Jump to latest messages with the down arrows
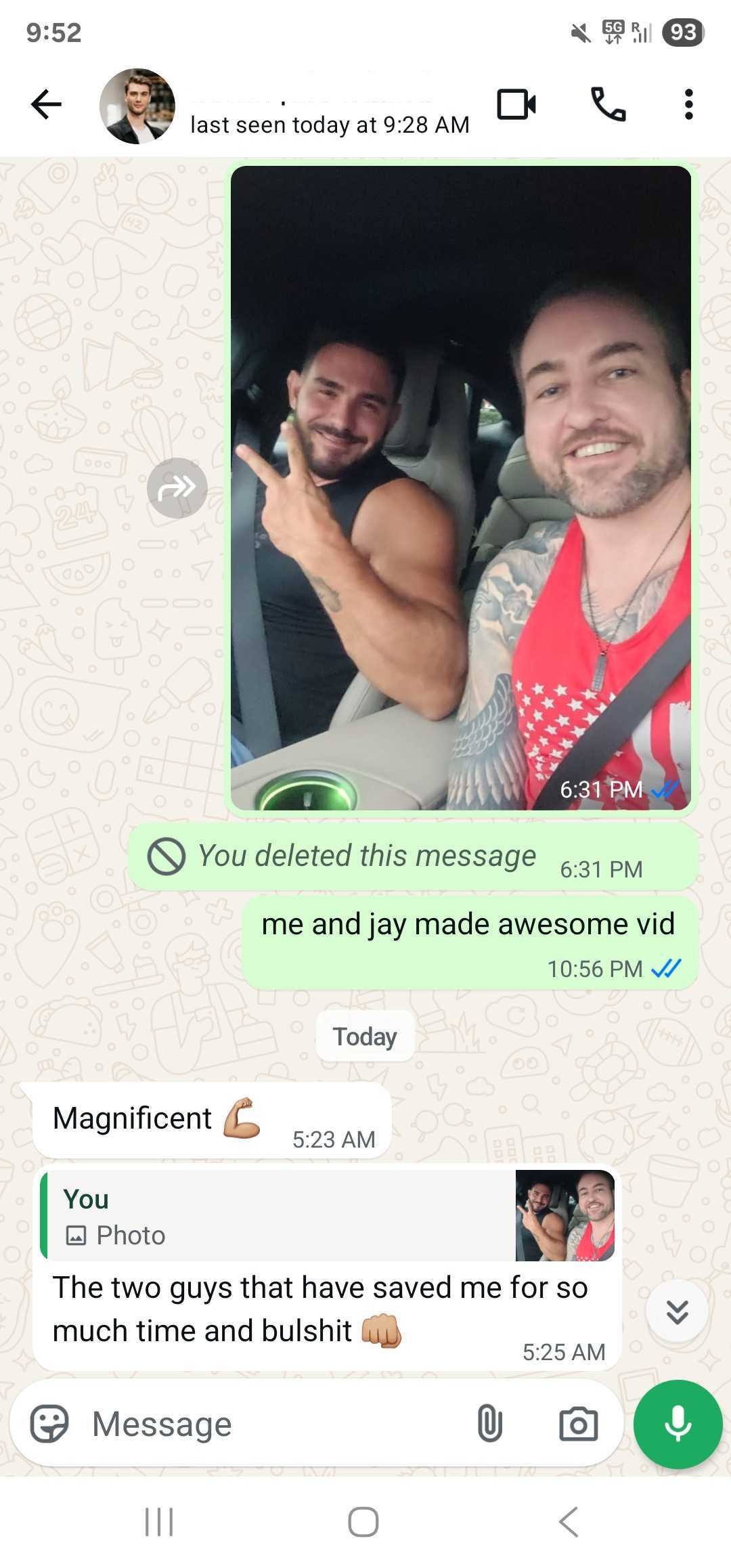The height and width of the screenshot is (1568, 731). (677, 1311)
